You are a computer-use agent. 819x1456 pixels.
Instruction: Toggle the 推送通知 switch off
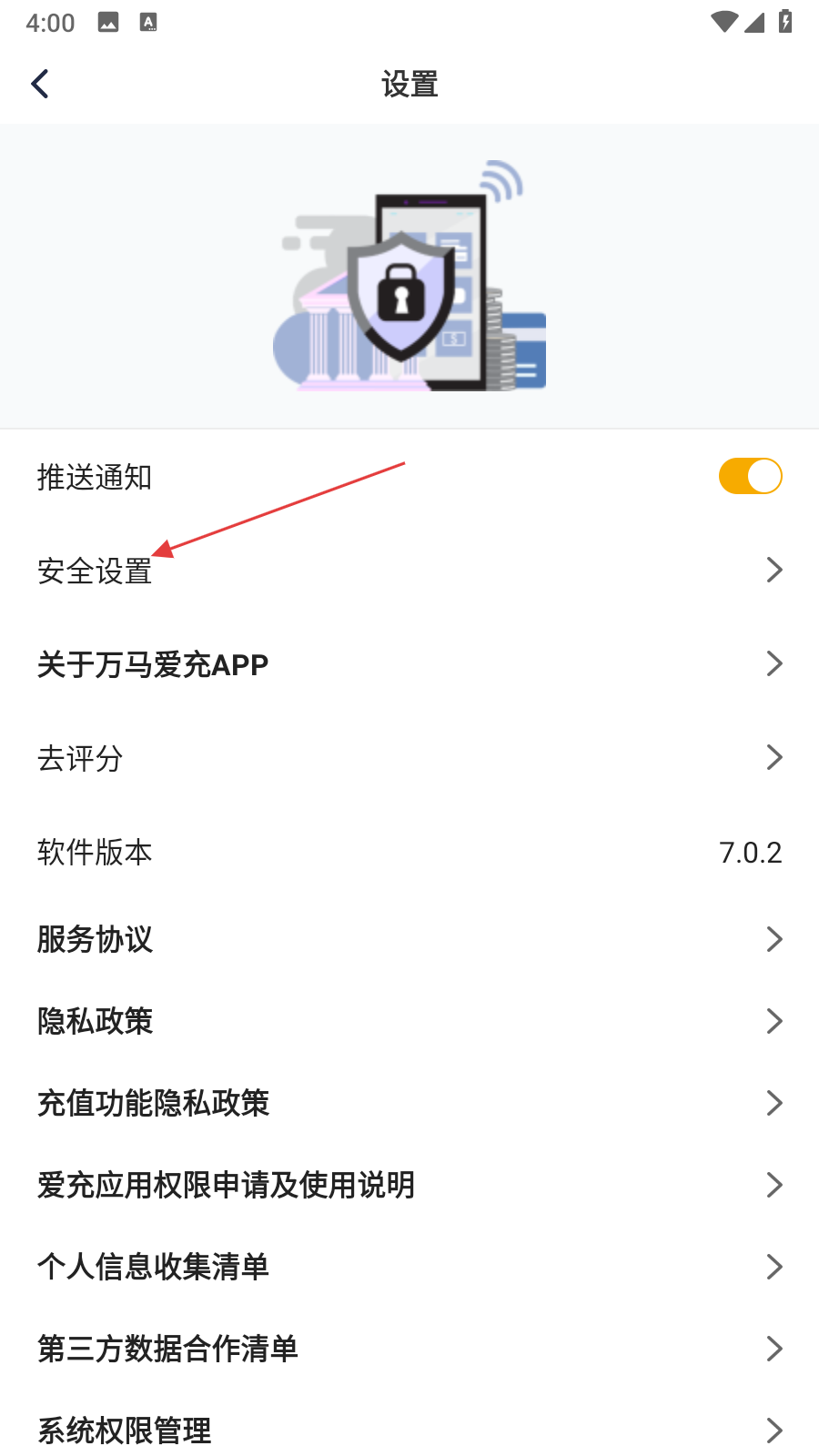tap(750, 476)
